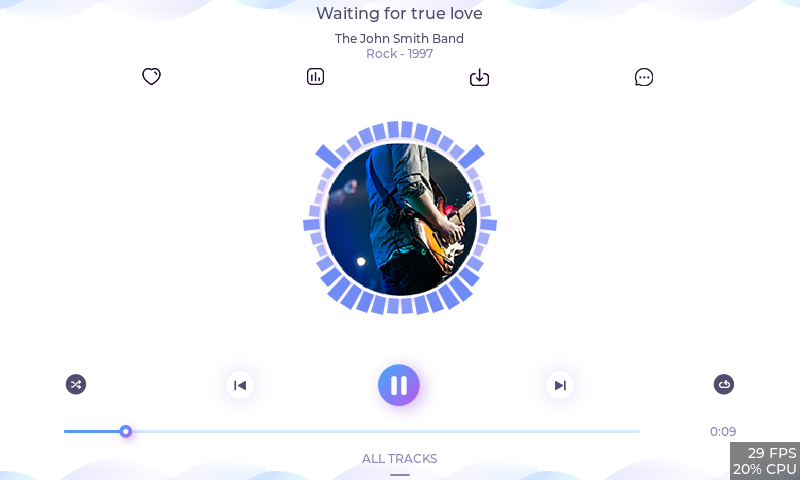
Task: Like the song with the heart icon
Action: (x=151, y=77)
